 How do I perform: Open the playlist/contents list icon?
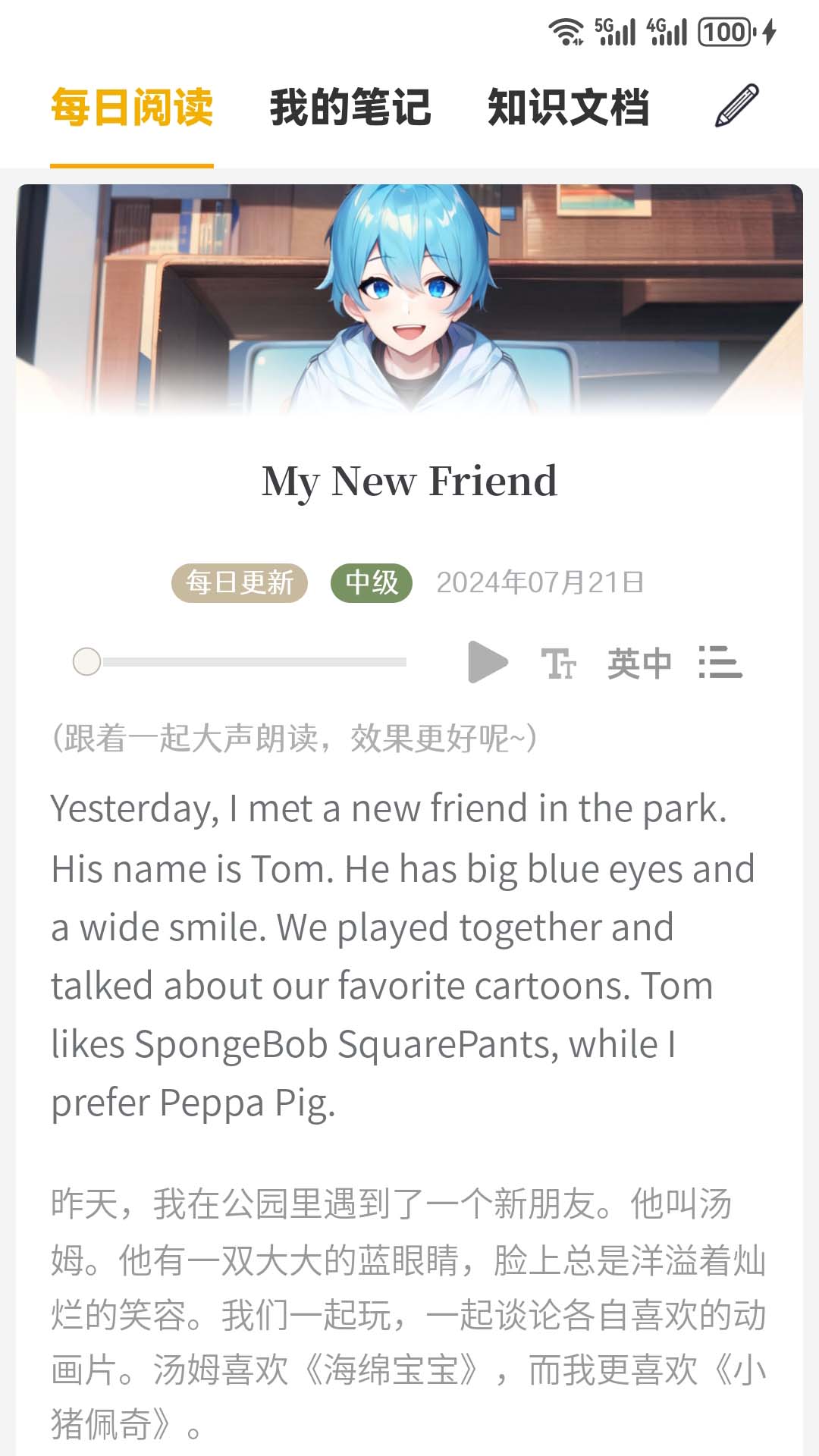tap(720, 661)
